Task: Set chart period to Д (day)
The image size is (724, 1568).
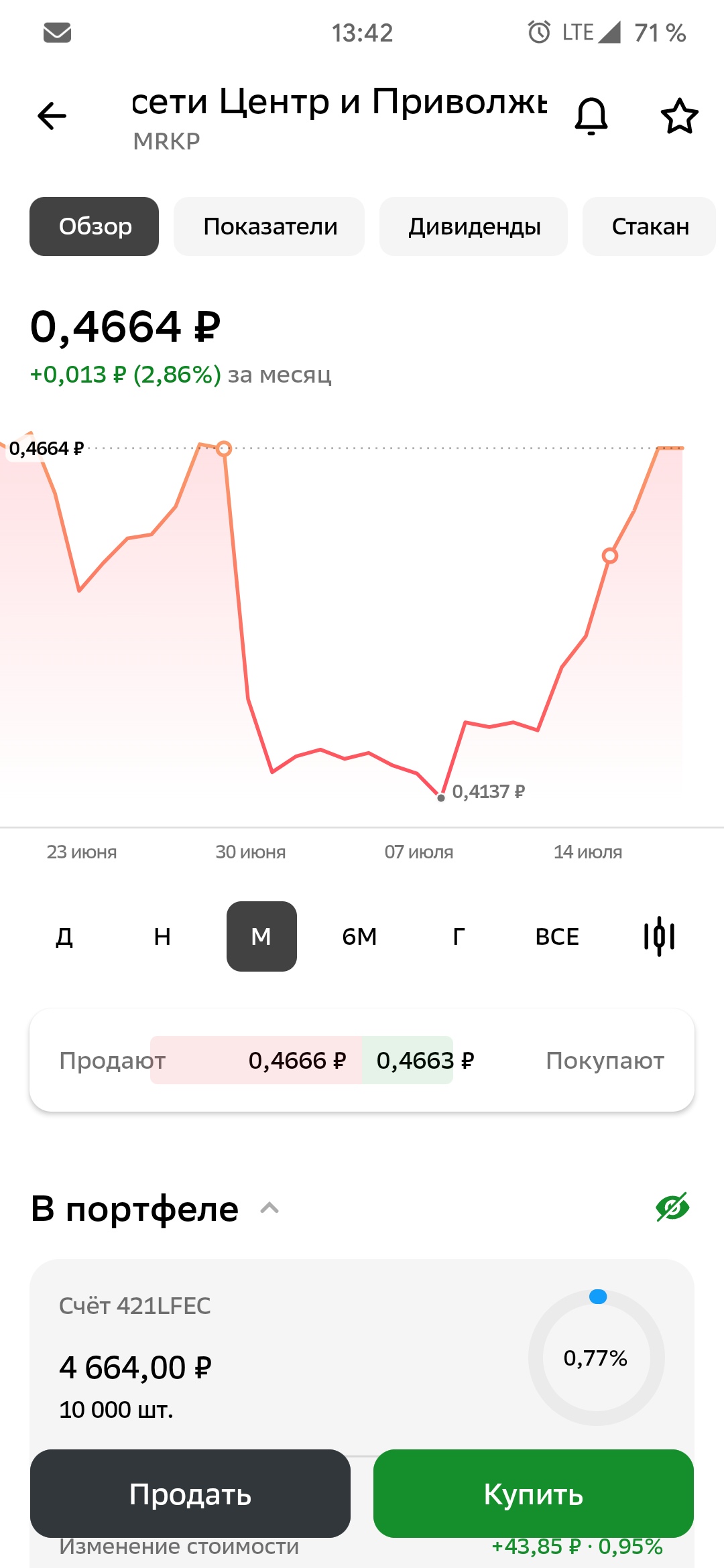Action: [64, 936]
